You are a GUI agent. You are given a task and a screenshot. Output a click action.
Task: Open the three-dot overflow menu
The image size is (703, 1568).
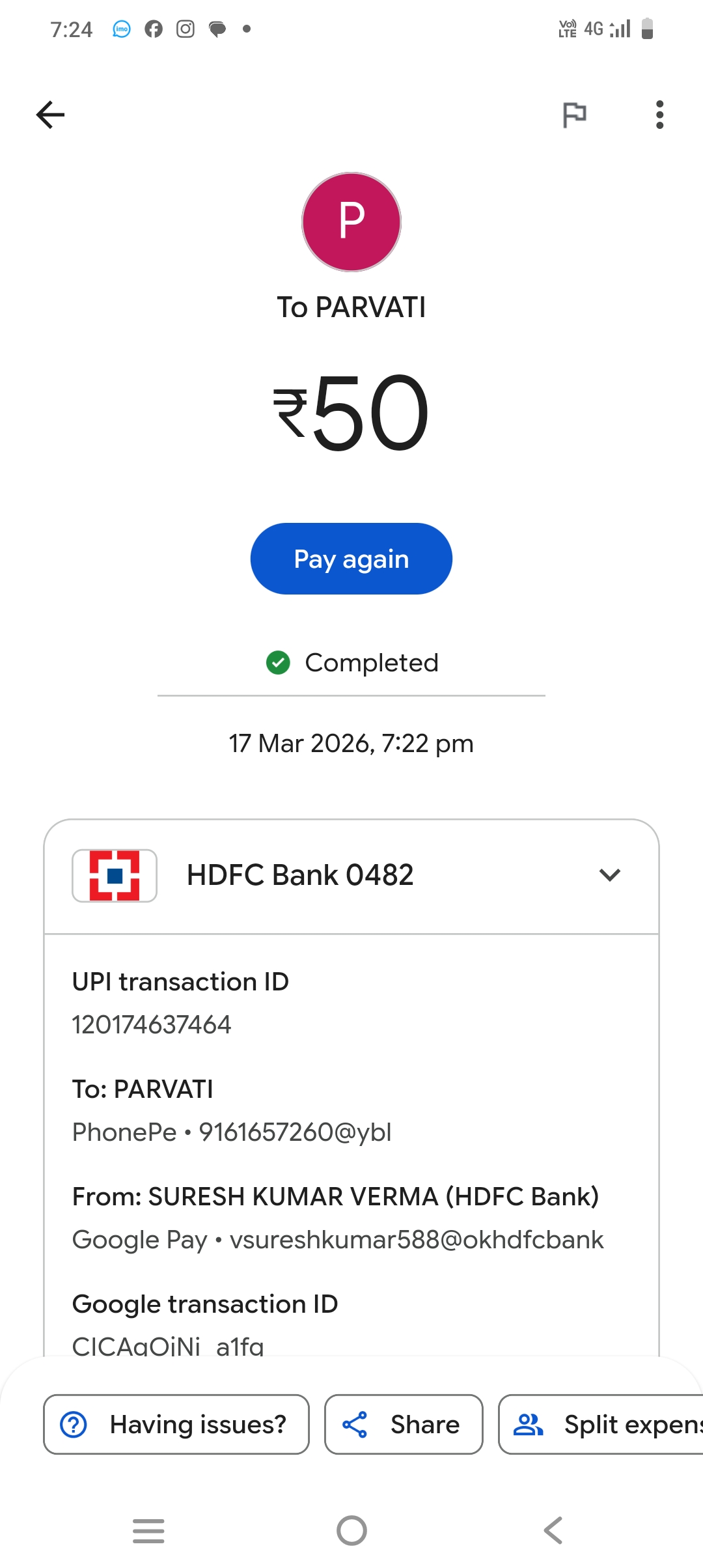[659, 115]
